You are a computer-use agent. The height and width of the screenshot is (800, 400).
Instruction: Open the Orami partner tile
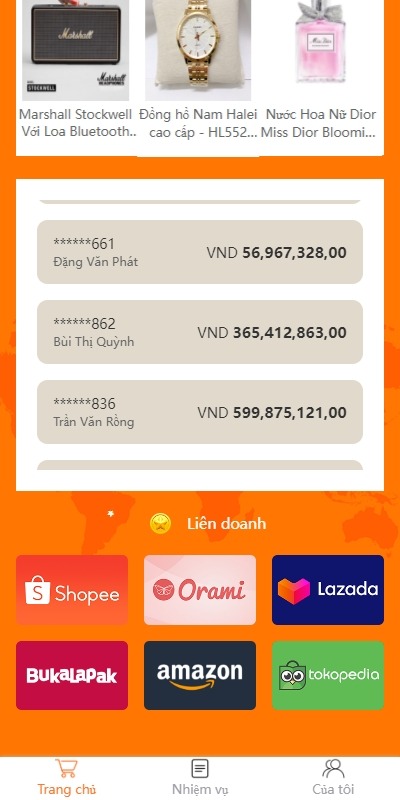click(x=200, y=590)
